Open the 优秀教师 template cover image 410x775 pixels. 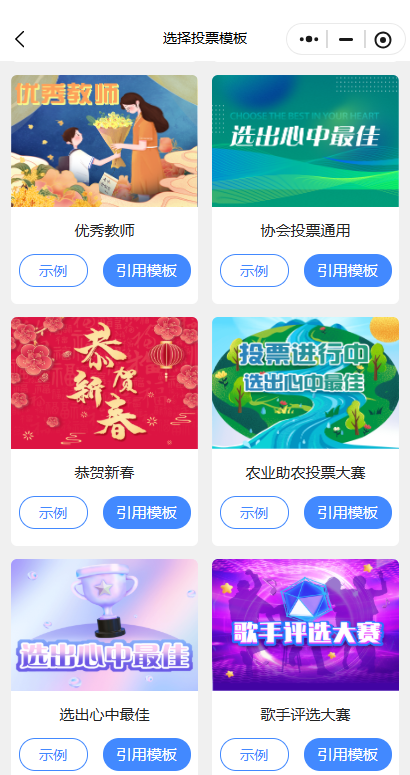coord(104,141)
